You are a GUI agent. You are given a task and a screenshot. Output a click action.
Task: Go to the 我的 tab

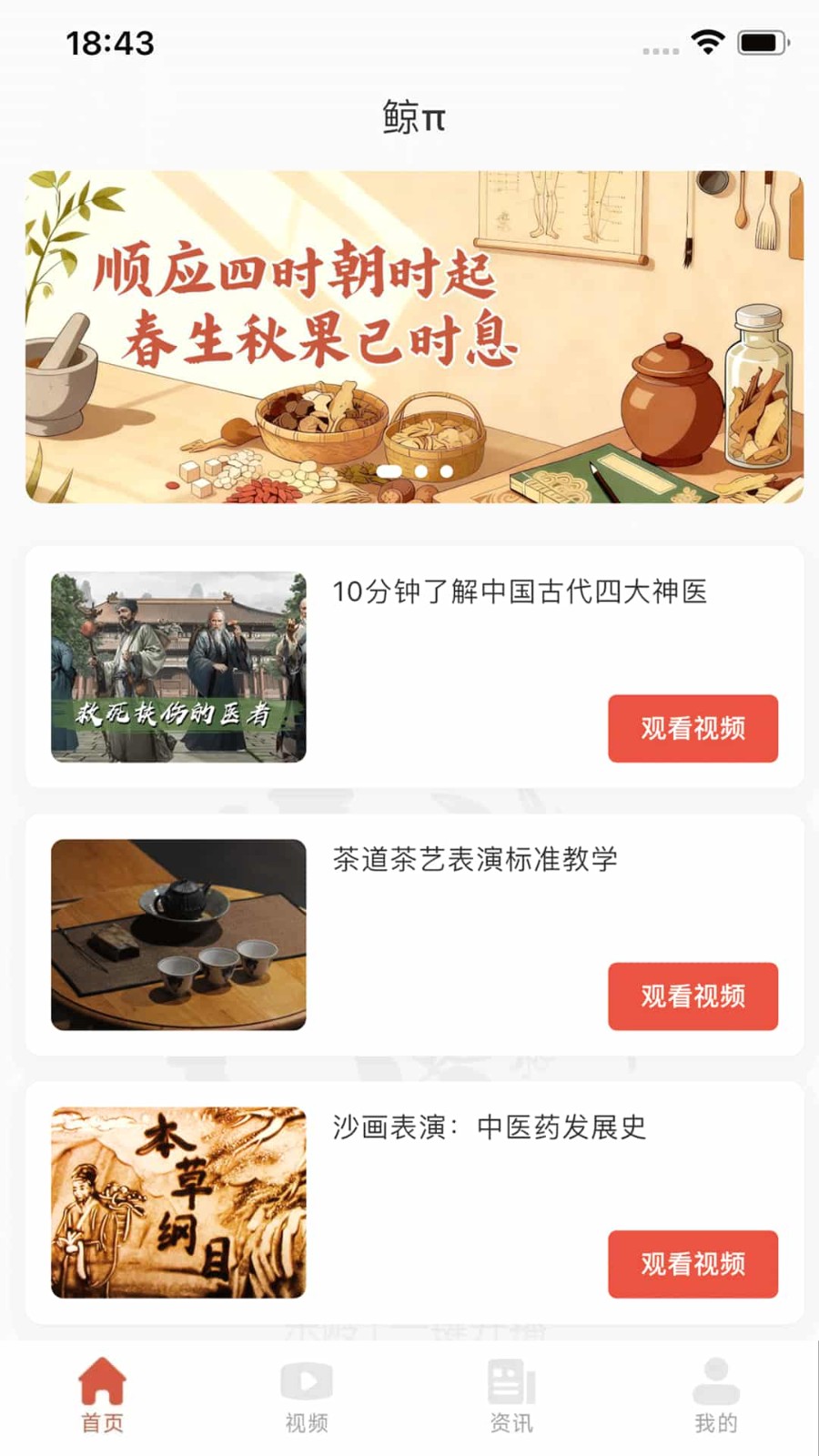click(716, 1396)
